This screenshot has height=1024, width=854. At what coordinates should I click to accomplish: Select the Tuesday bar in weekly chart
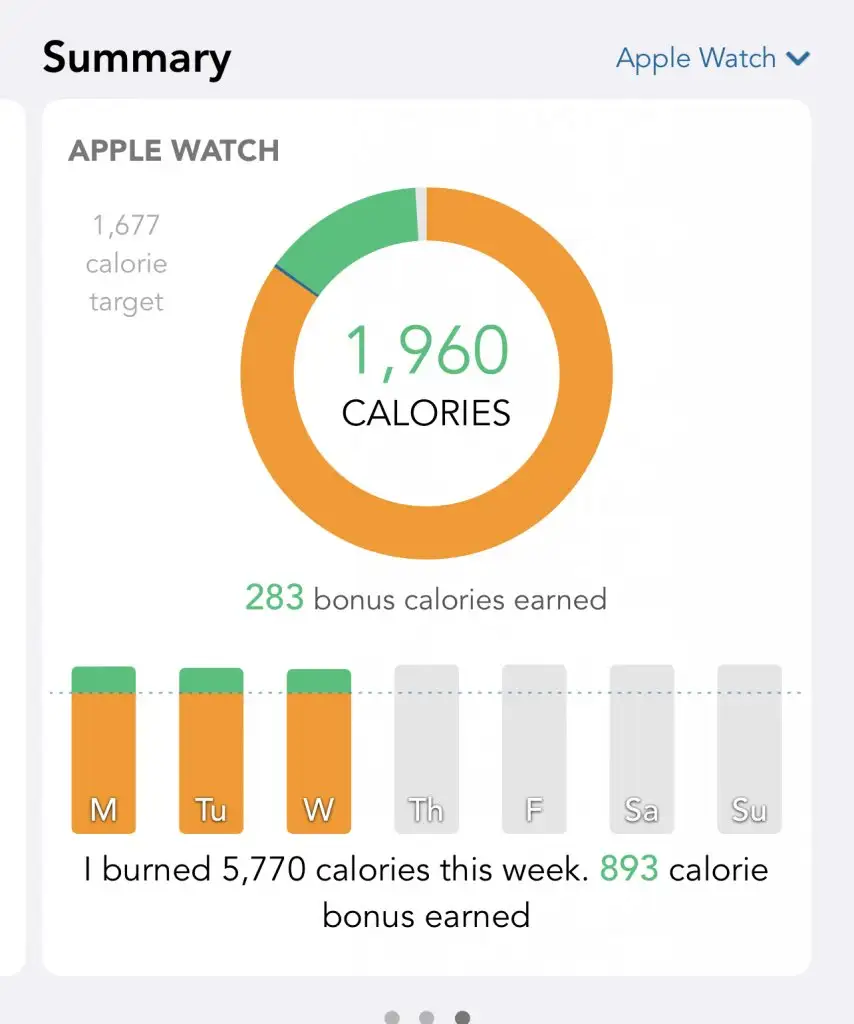point(211,750)
